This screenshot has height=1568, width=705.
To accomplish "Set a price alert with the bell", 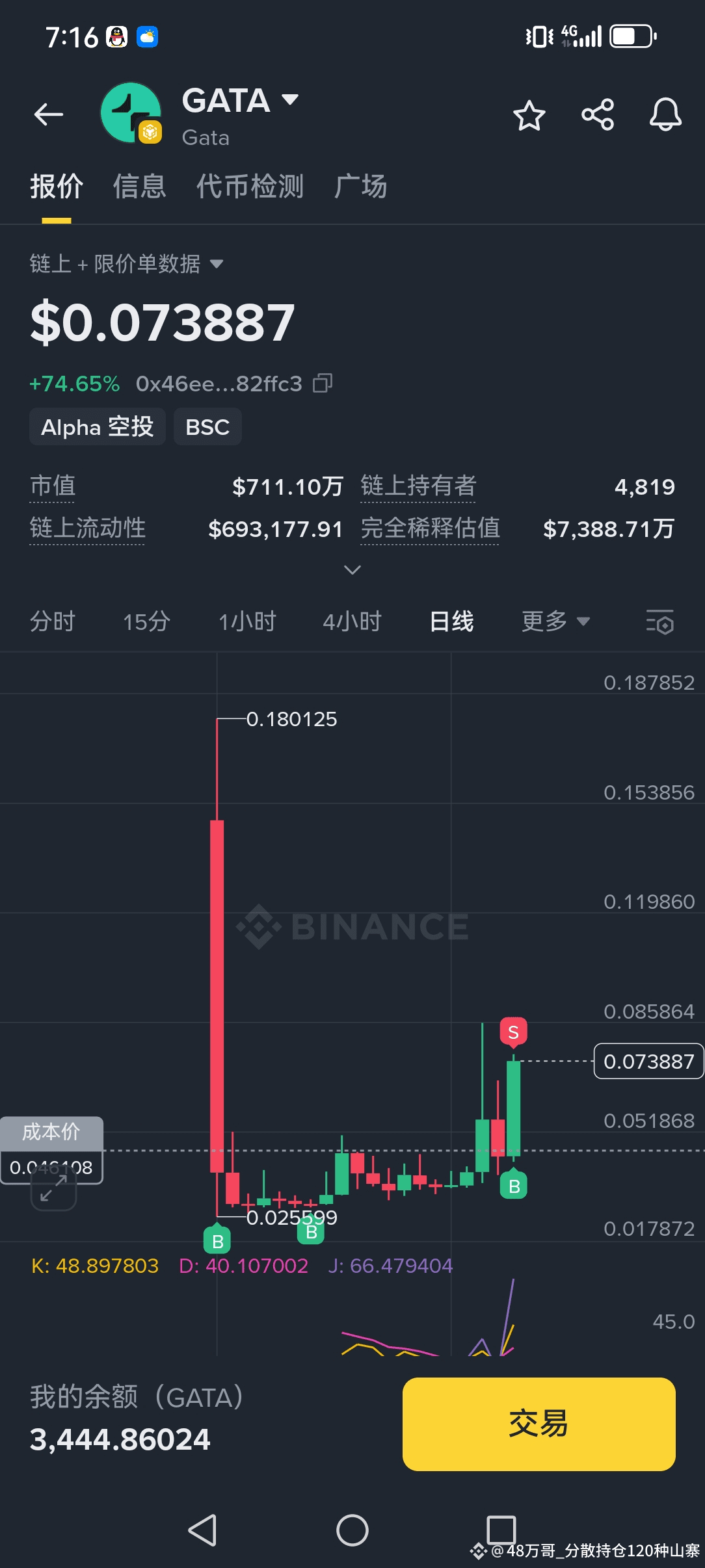I will [665, 115].
